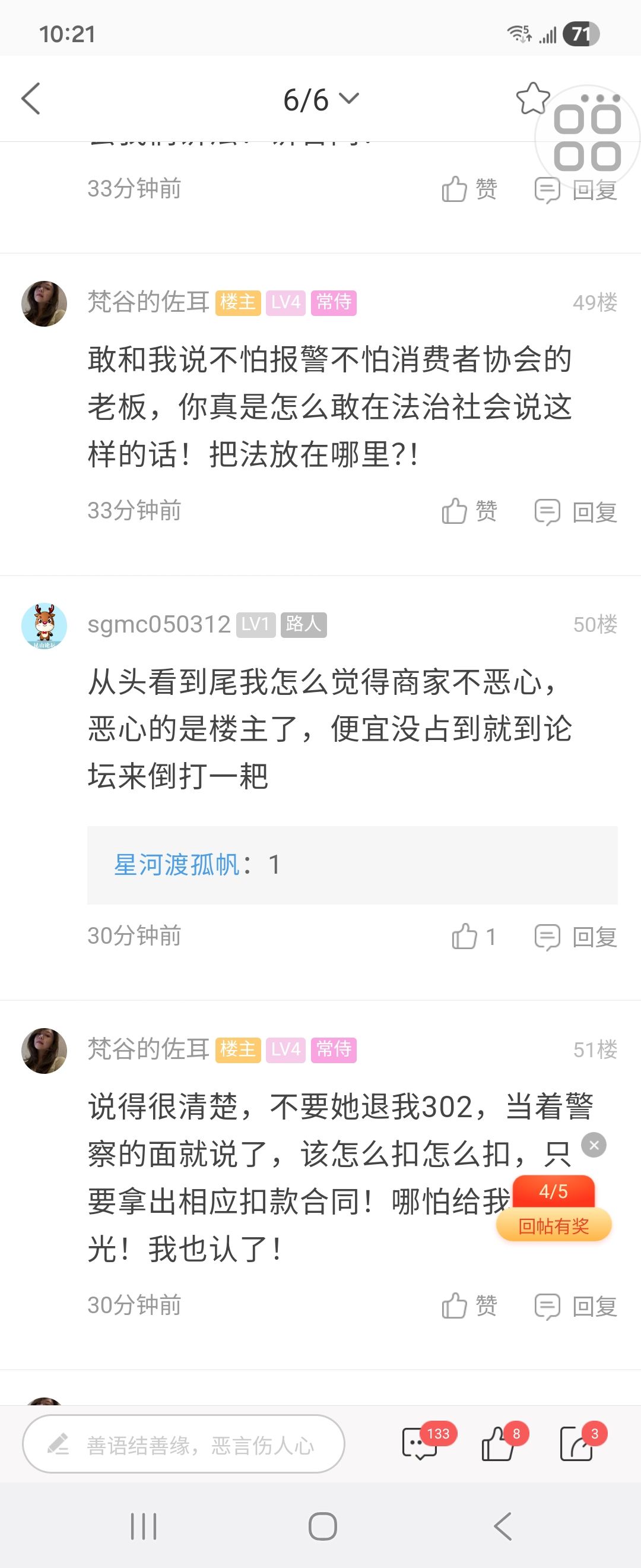Favorite this thread with the star icon

point(532,99)
